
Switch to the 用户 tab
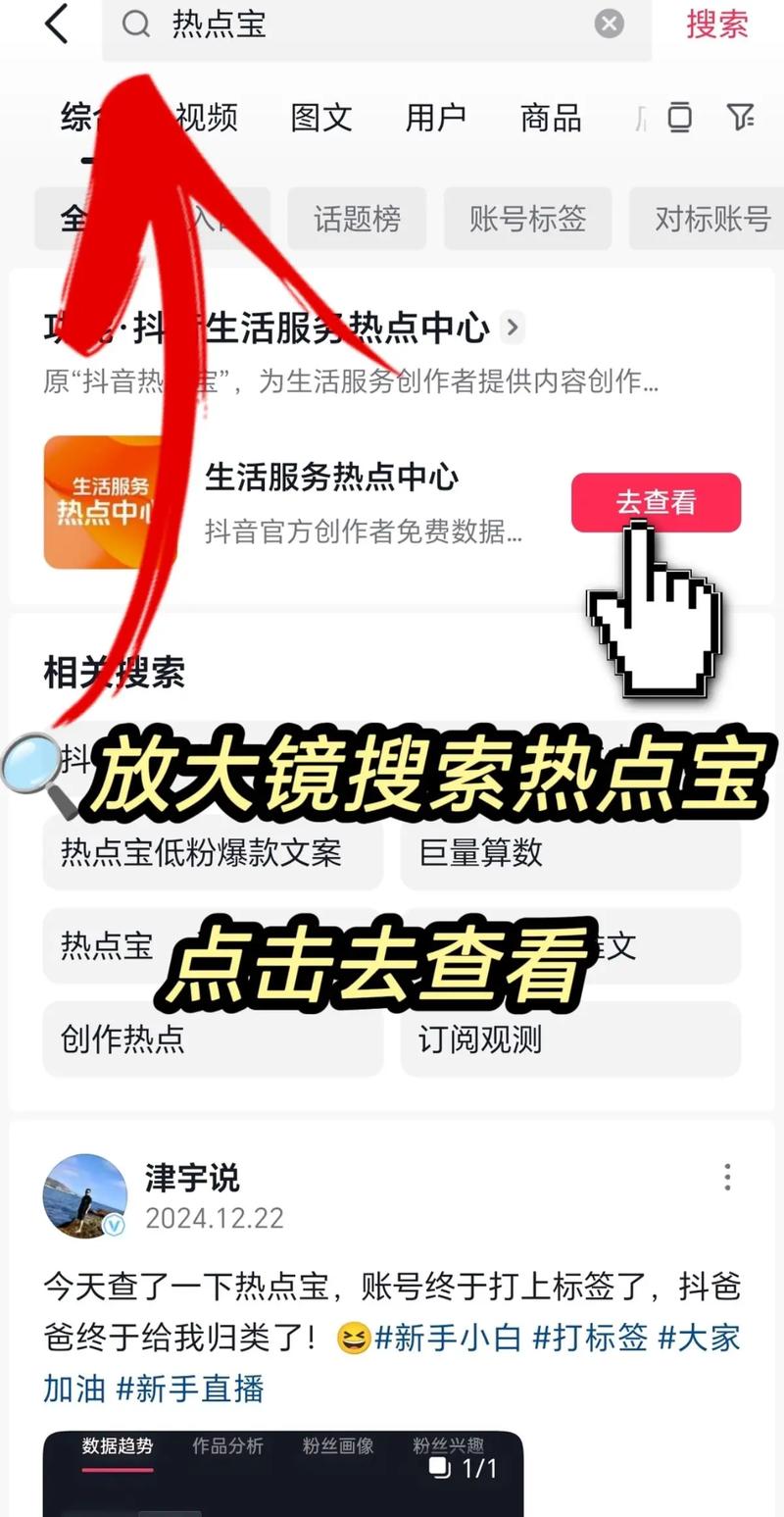click(436, 119)
